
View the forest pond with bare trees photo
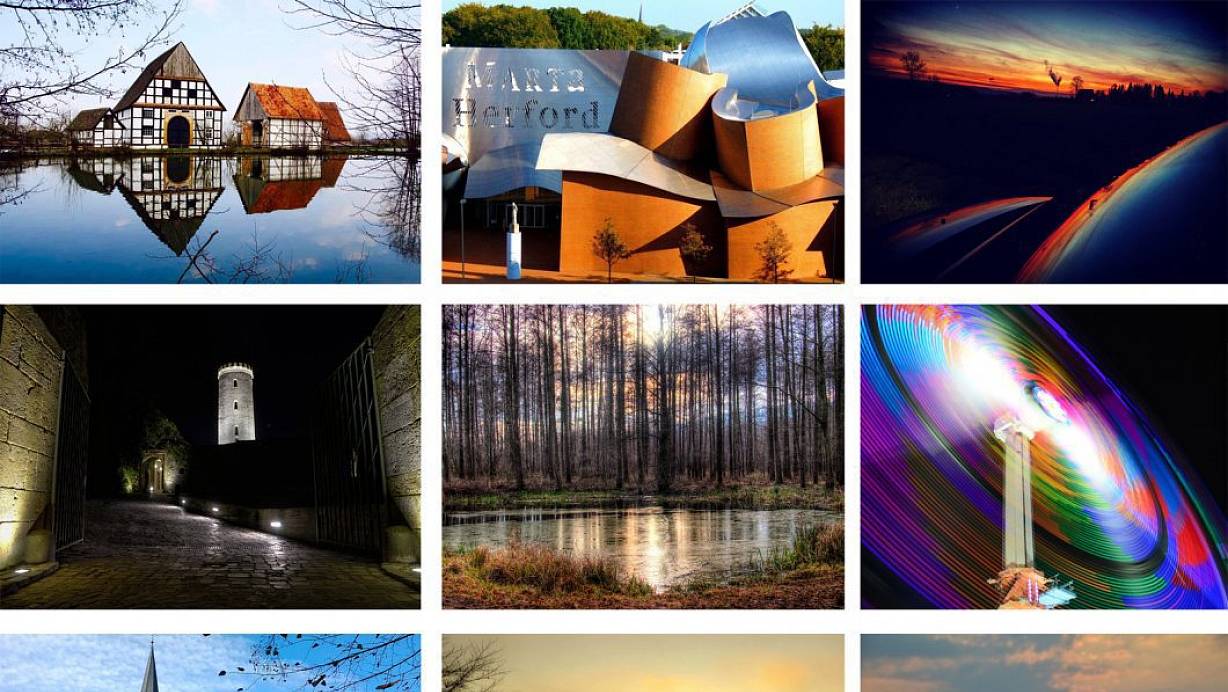tap(642, 456)
